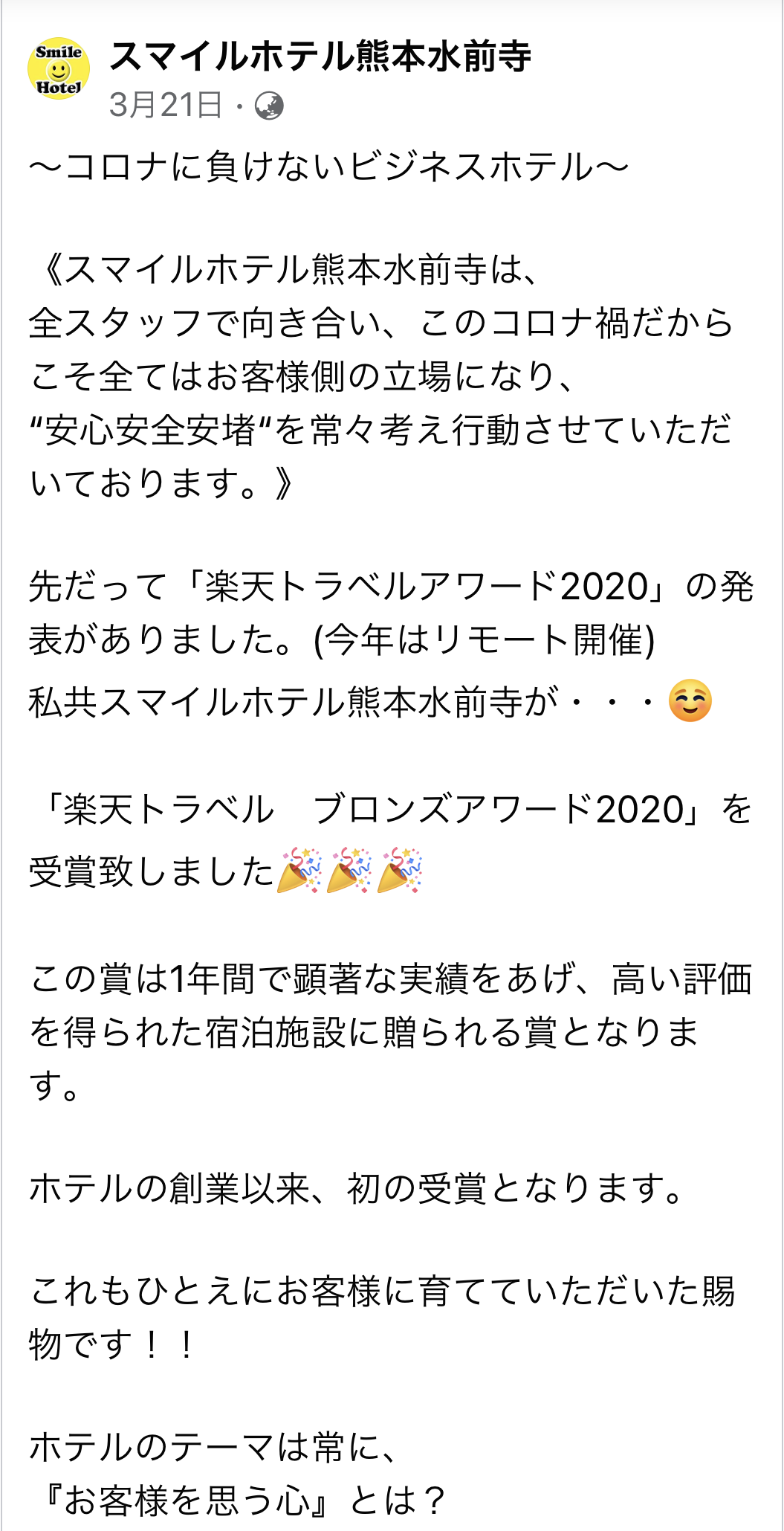Open the スマイルホテル熊本水前寺 page name
The width and height of the screenshot is (784, 1531).
click(320, 57)
